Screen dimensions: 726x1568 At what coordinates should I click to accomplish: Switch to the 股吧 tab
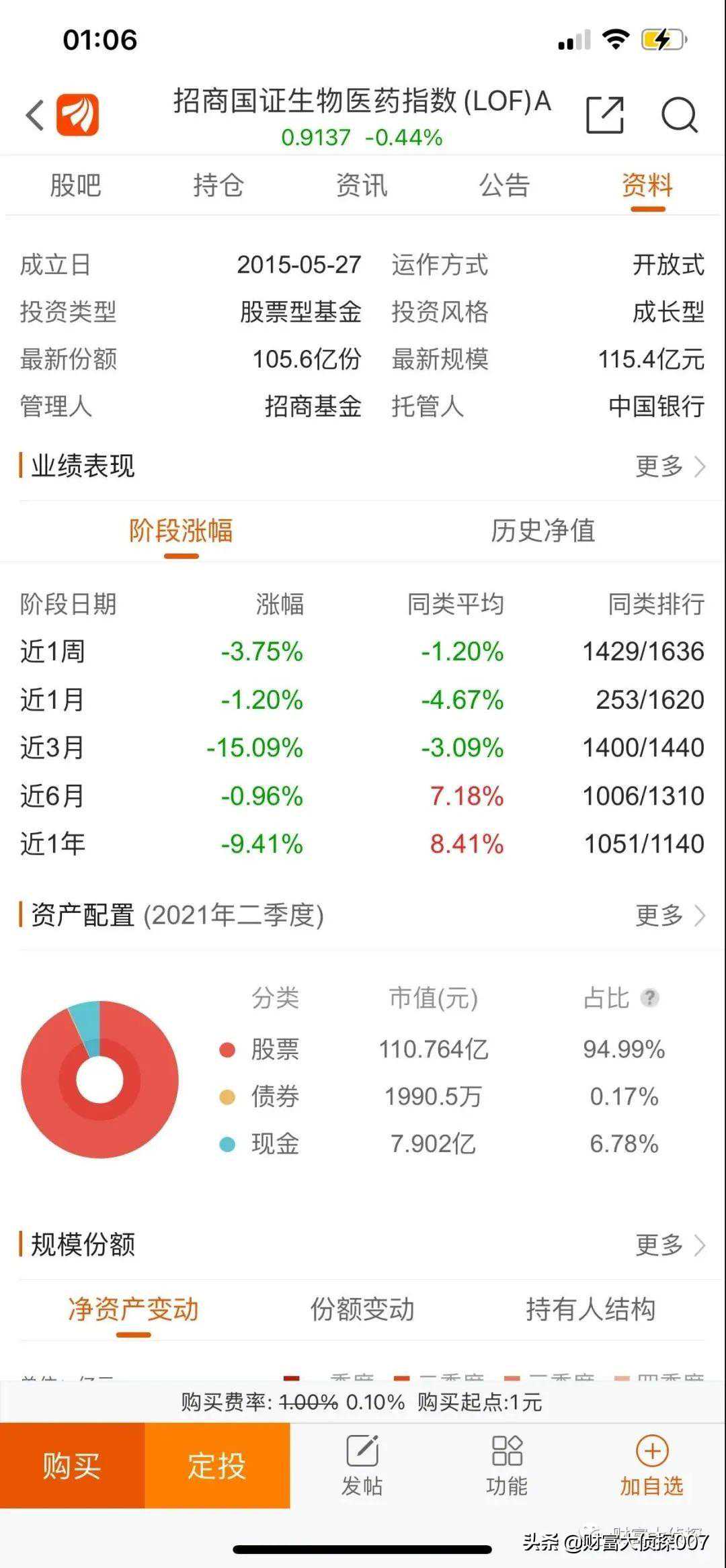tap(75, 185)
